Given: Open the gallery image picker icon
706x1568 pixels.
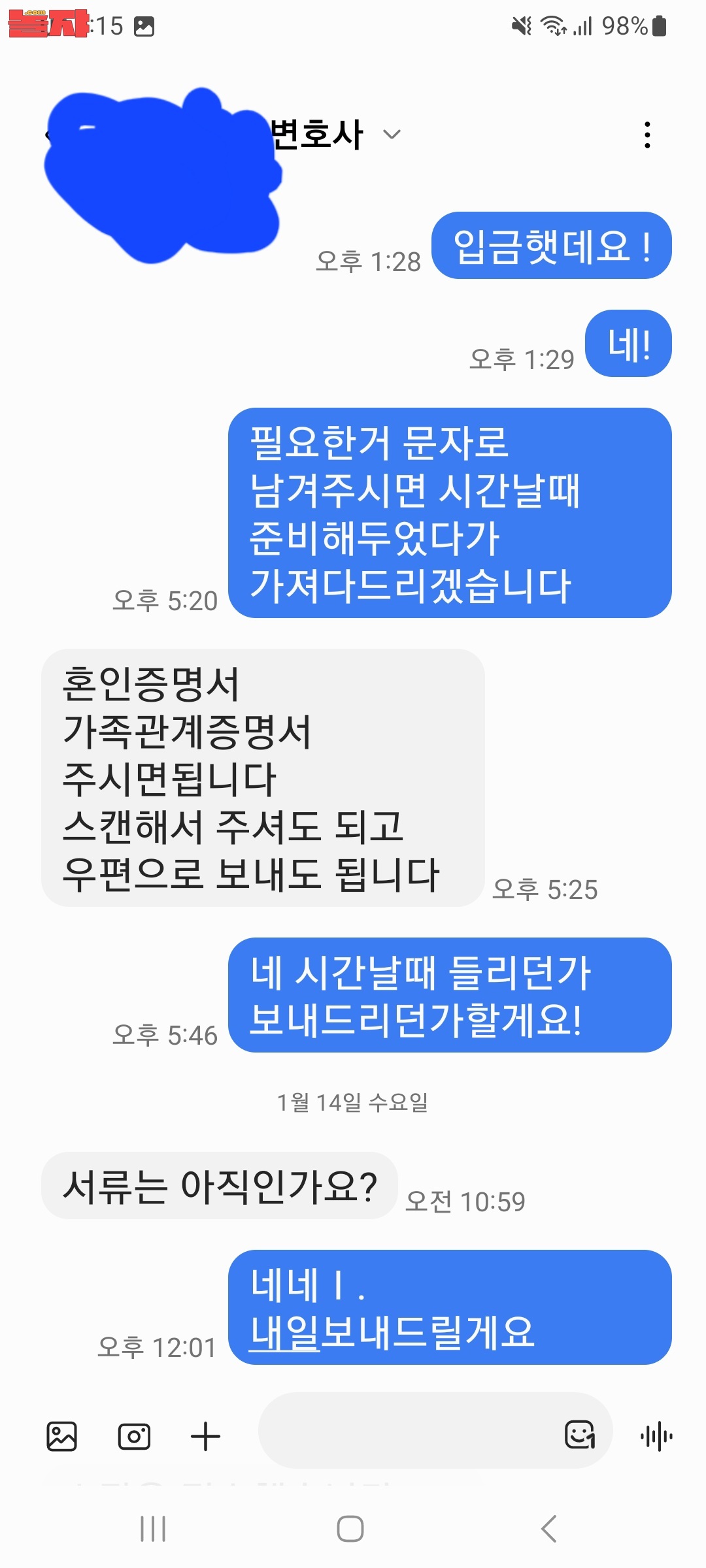Looking at the screenshot, I should pyautogui.click(x=62, y=1436).
